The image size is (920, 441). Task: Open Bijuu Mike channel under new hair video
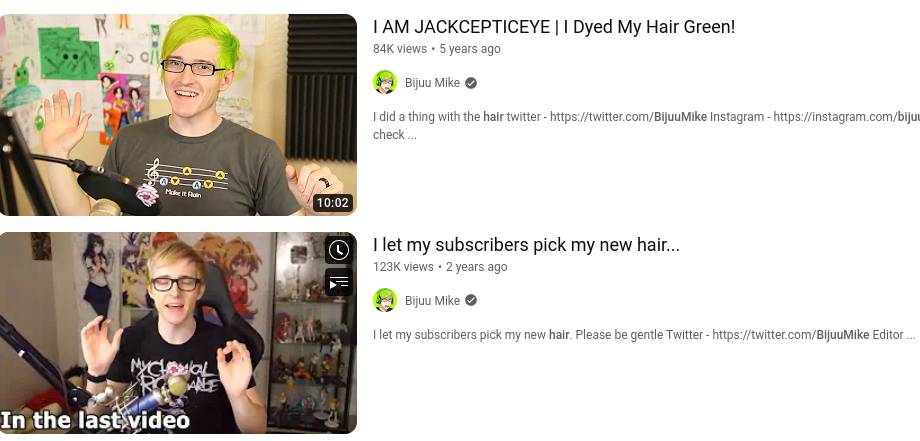432,300
